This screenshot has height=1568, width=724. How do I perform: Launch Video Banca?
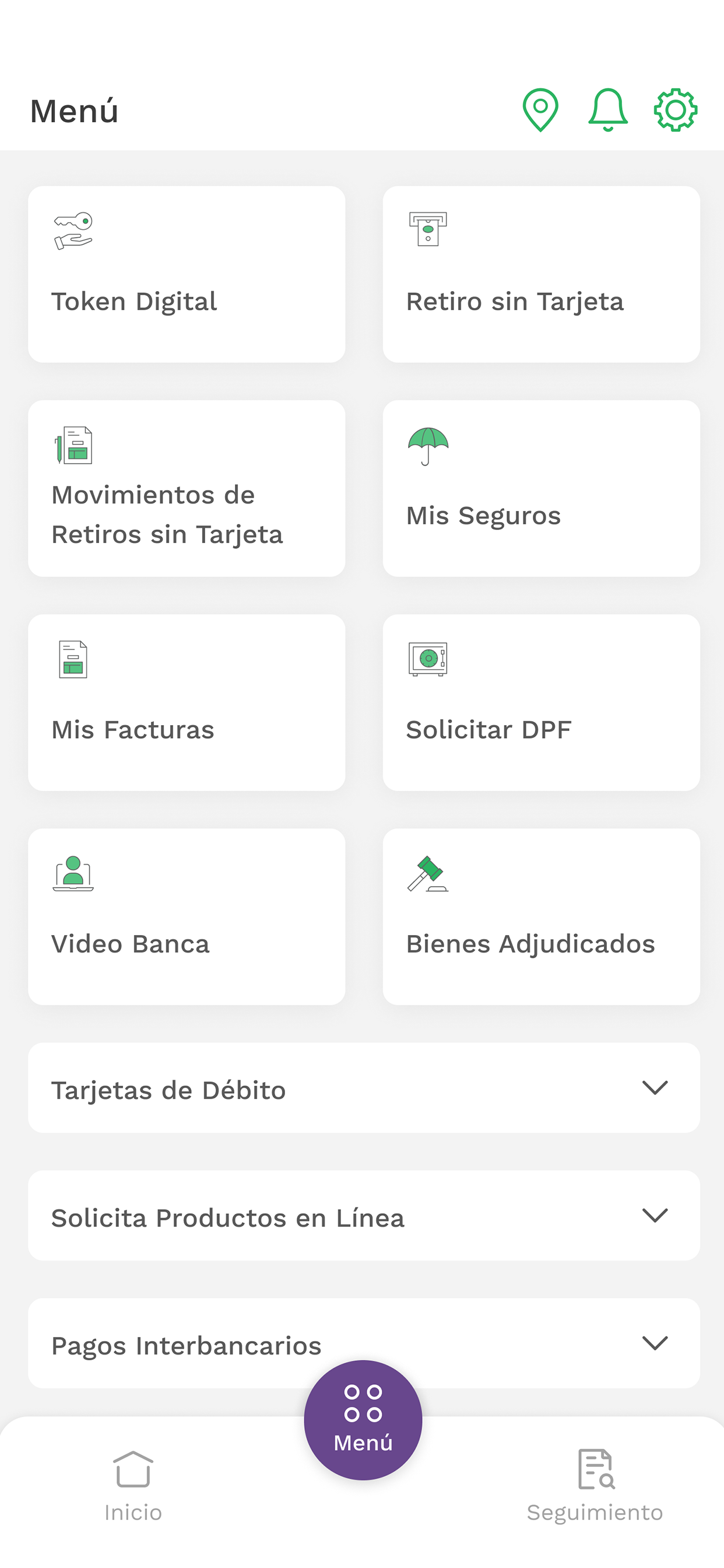(186, 916)
